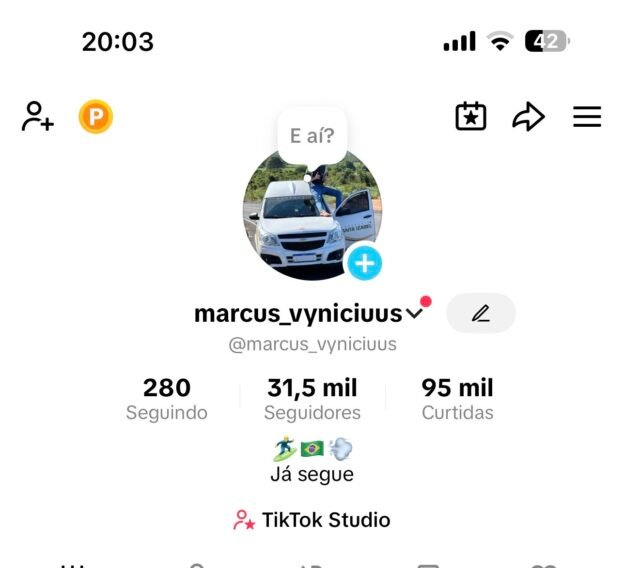Open TikTok Studio

pos(312,520)
